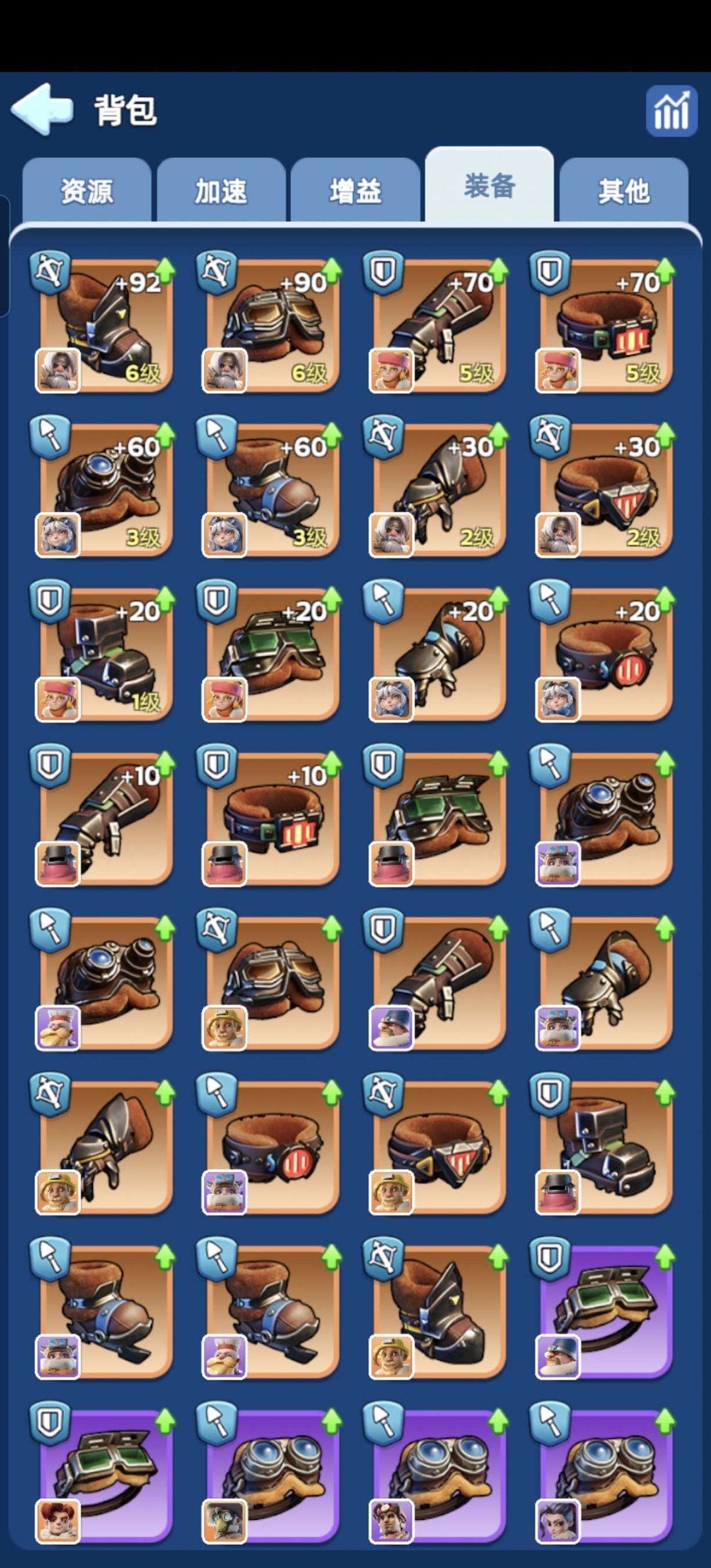Switch to the 资源 tab
The height and width of the screenshot is (1568, 711).
(87, 192)
